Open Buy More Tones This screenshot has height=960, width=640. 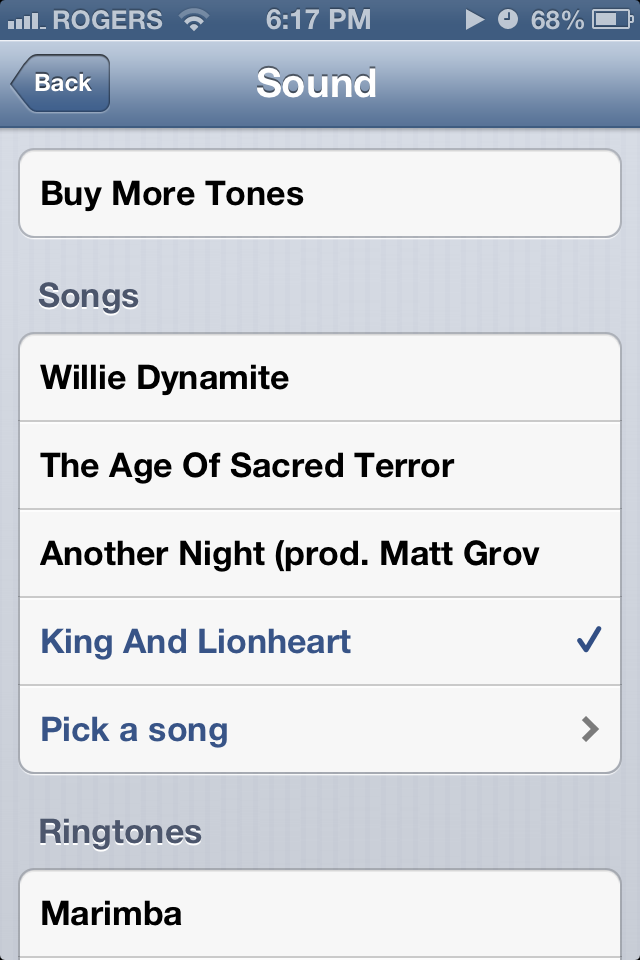coord(320,194)
